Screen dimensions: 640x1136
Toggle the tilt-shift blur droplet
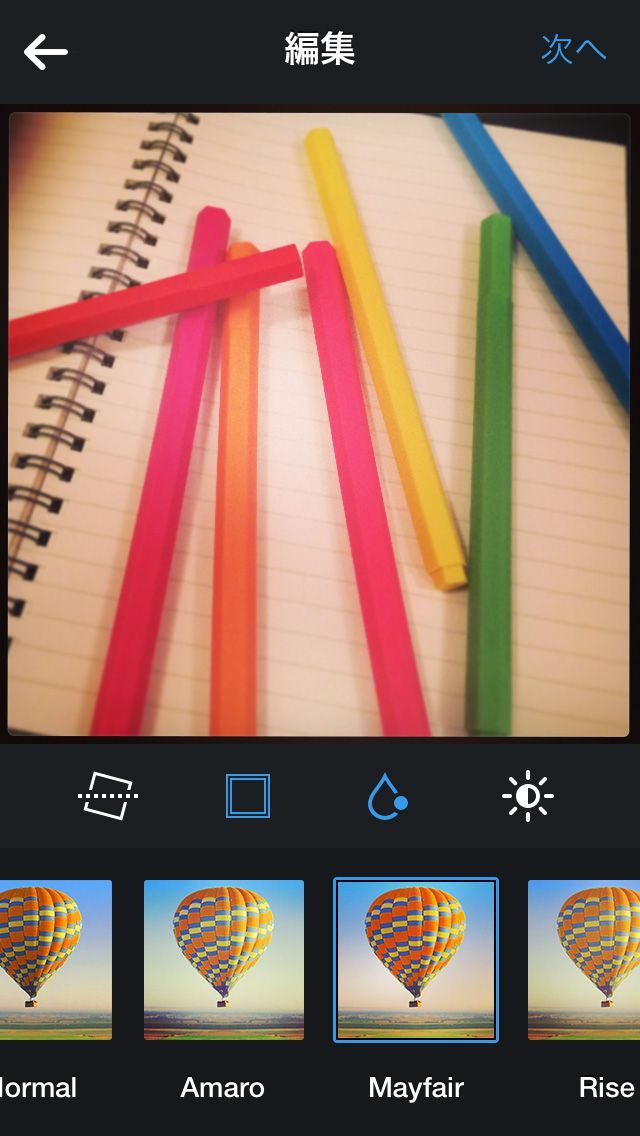(387, 796)
